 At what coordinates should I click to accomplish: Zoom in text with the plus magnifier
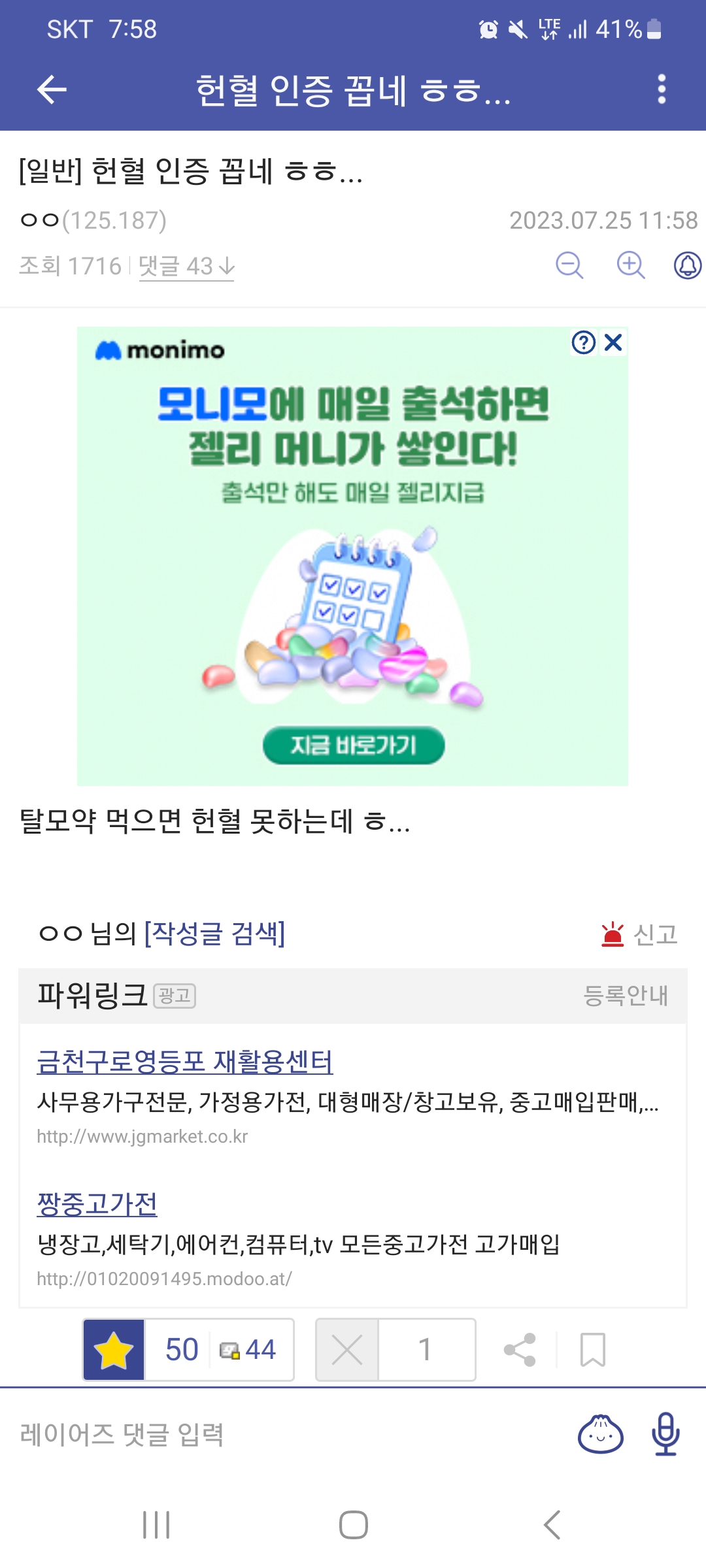tap(631, 266)
